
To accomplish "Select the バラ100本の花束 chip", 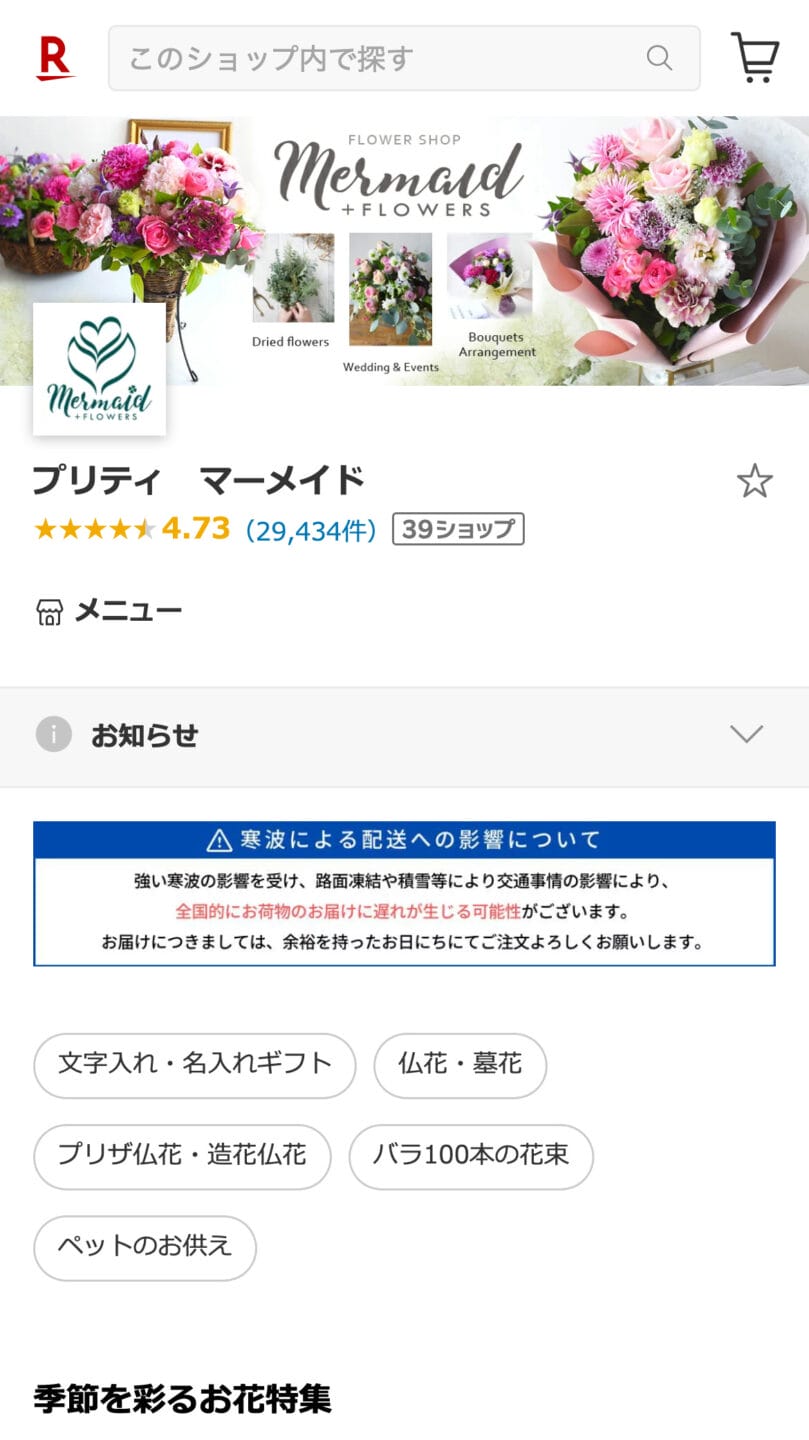I will (470, 1156).
